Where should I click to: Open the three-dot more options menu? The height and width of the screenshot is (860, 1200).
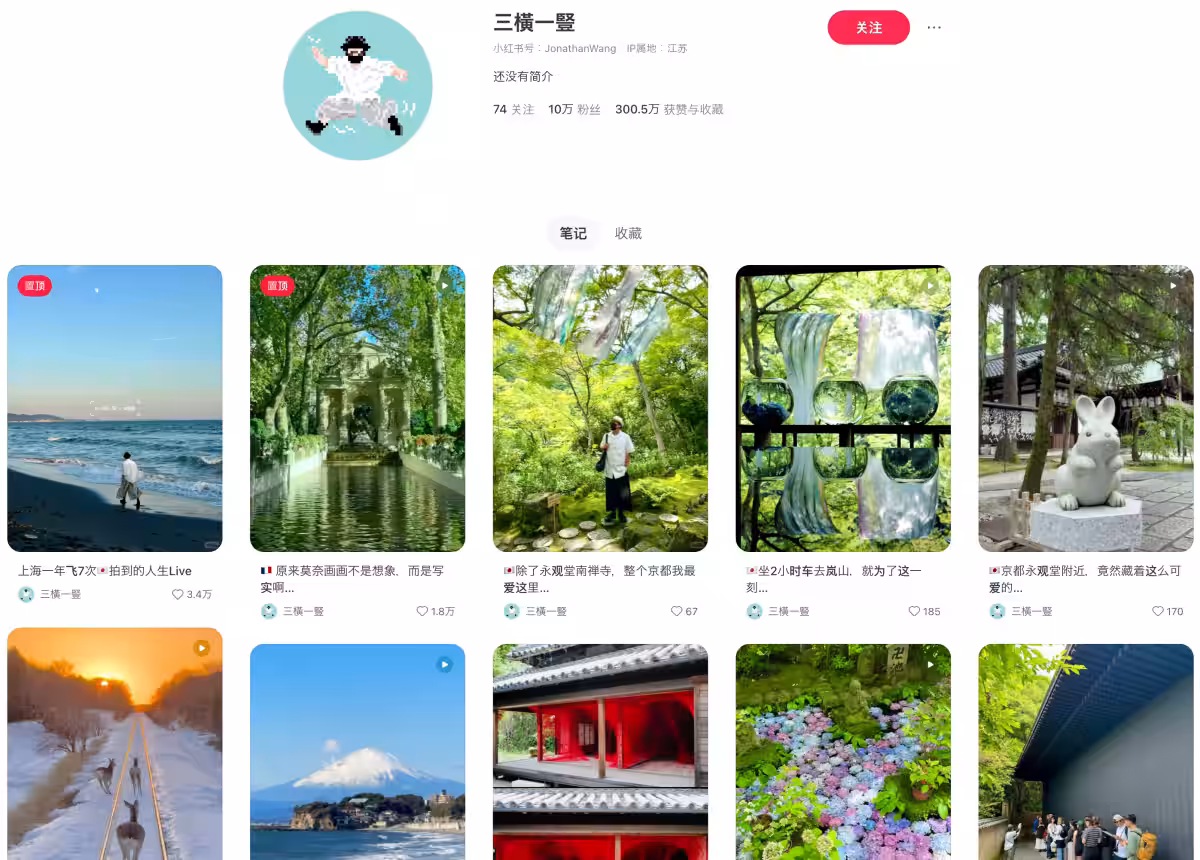click(934, 28)
